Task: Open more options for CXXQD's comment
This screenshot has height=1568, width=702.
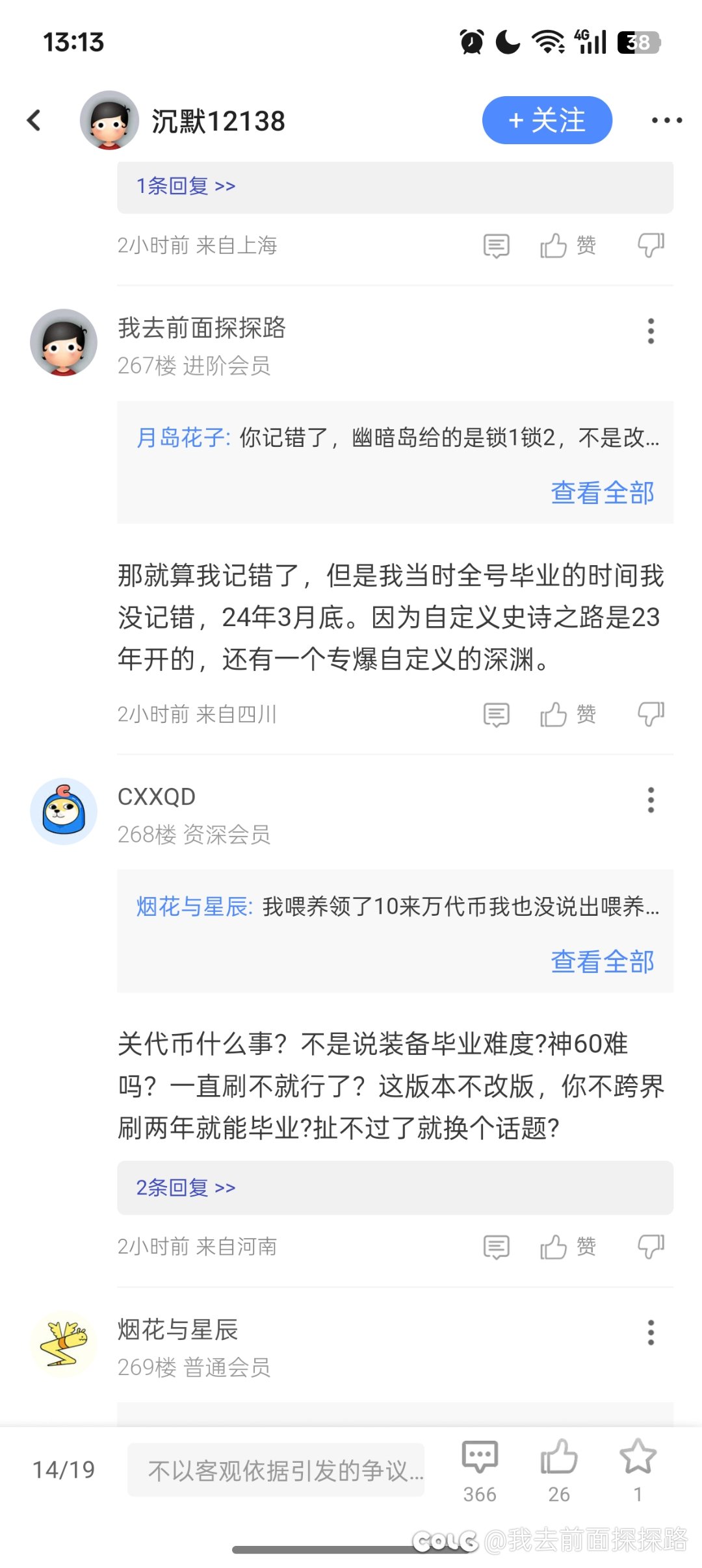Action: pyautogui.click(x=651, y=800)
